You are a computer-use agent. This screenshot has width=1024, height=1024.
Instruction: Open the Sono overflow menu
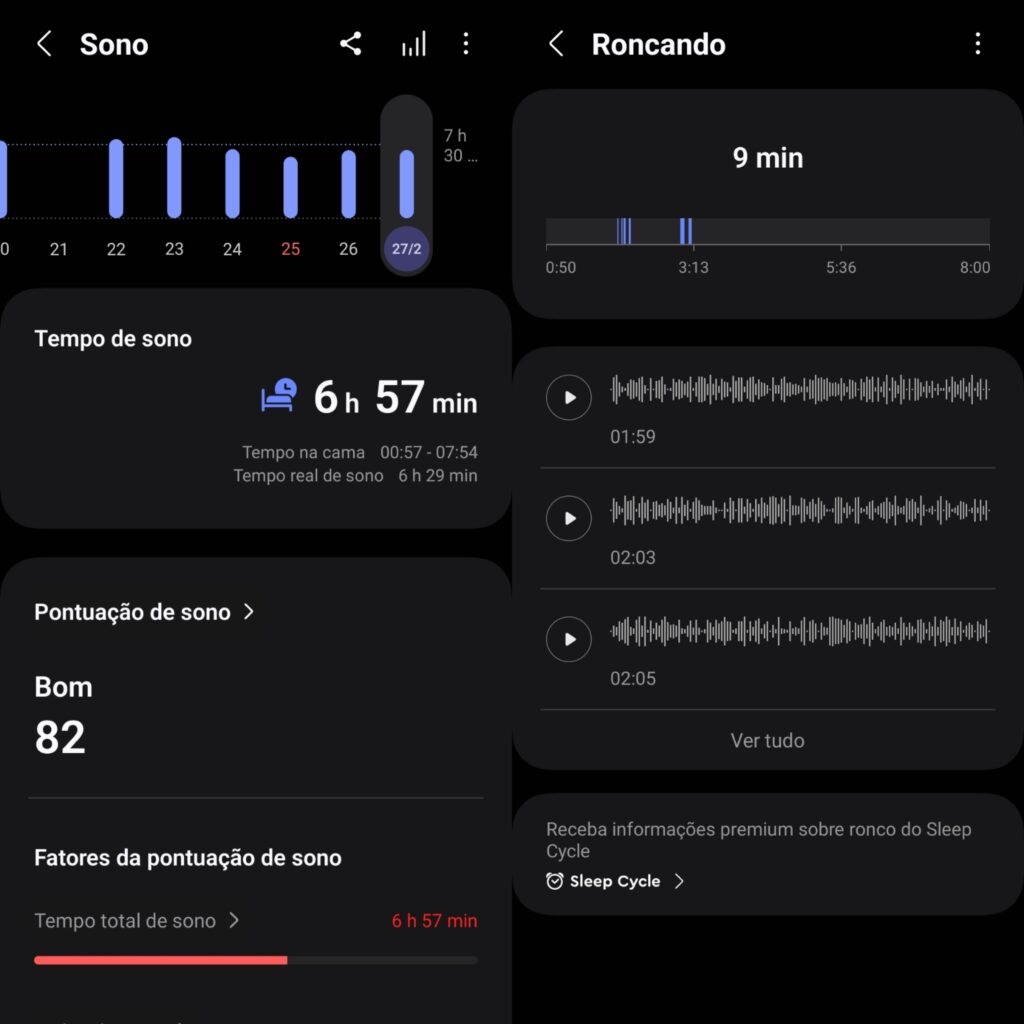click(x=466, y=44)
